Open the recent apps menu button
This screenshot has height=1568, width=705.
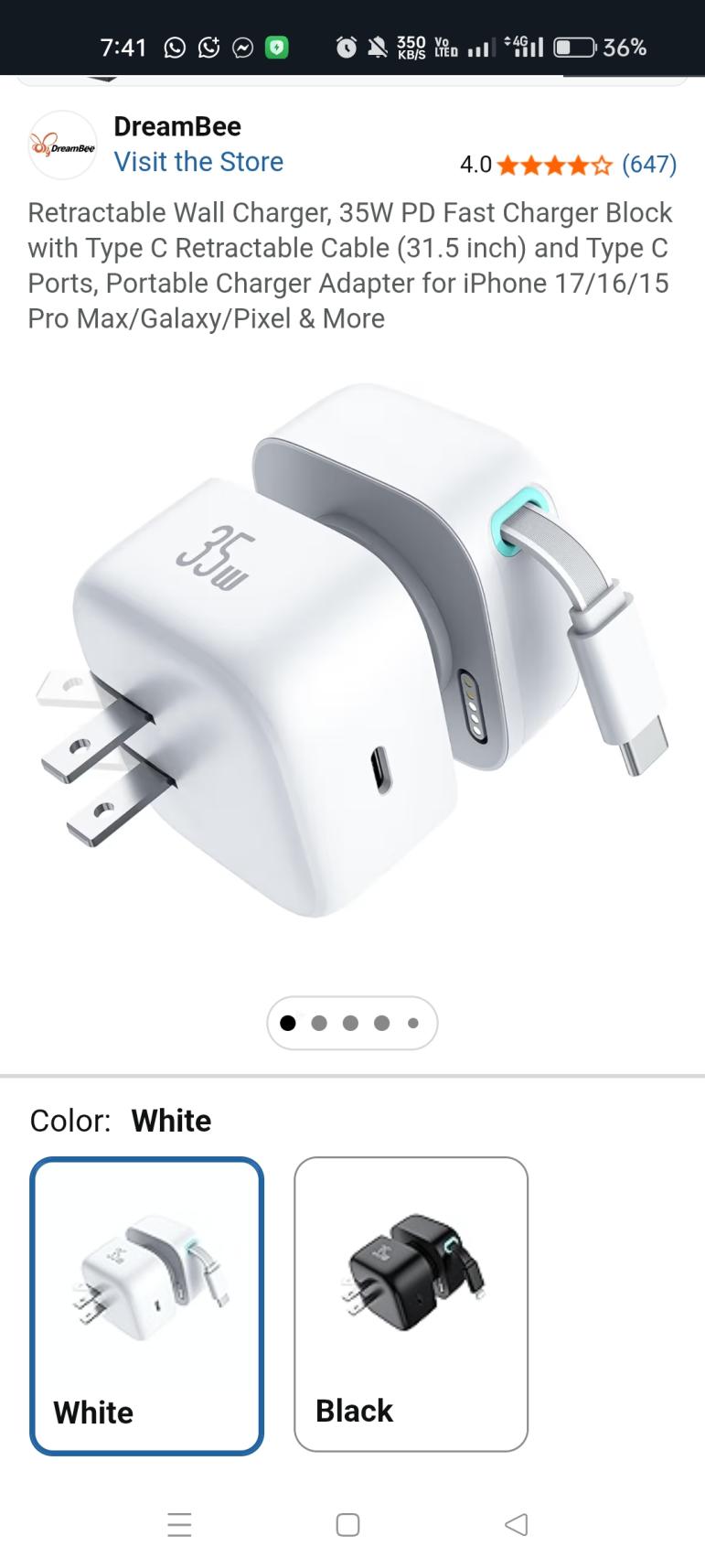[x=179, y=1524]
